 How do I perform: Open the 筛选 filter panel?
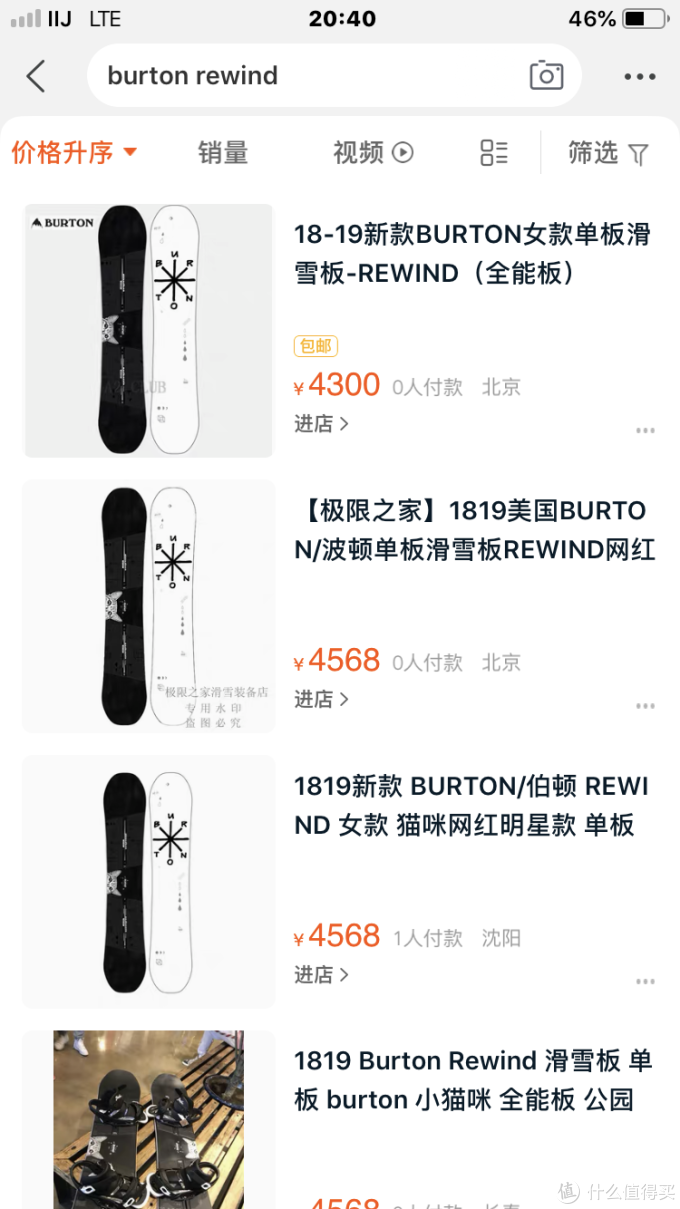pos(608,153)
